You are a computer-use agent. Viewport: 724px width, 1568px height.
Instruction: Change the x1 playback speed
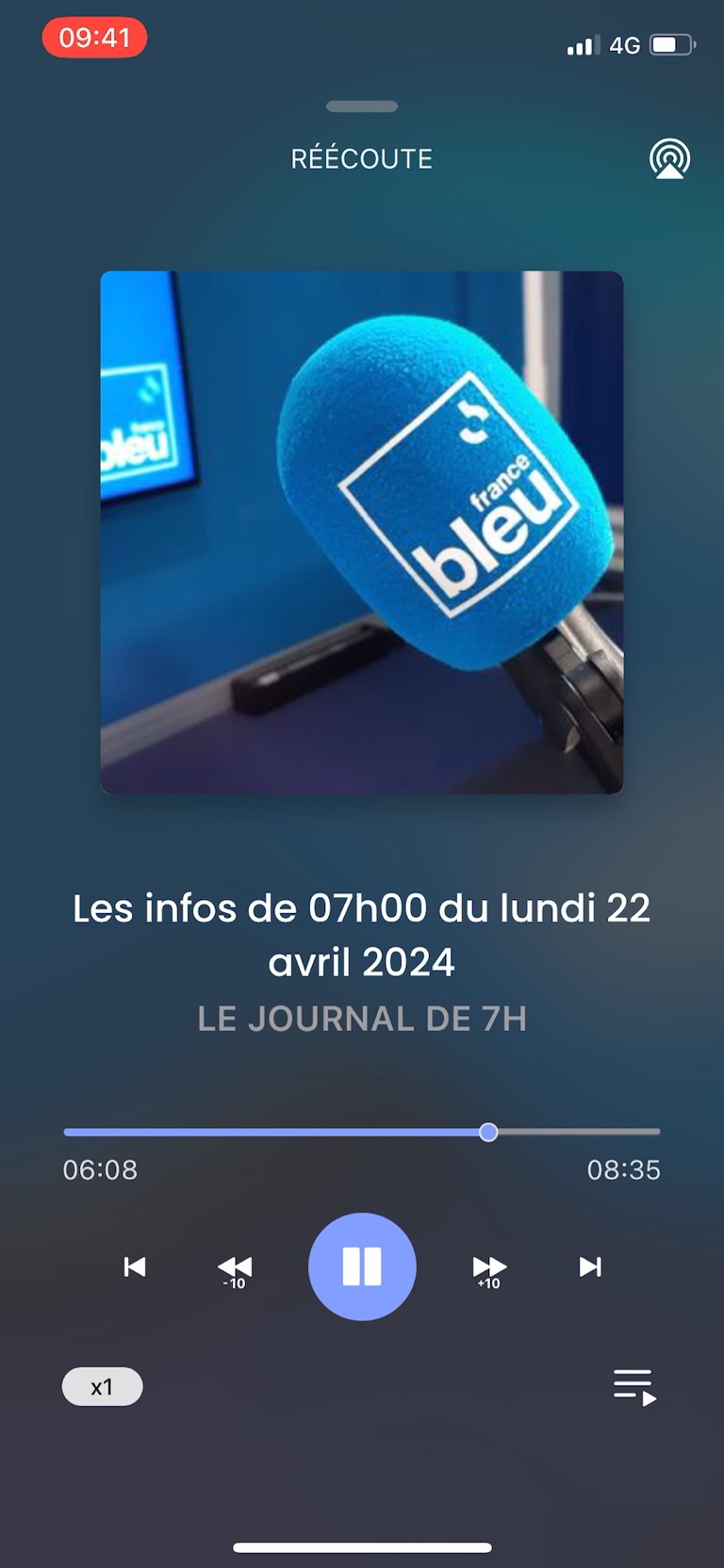102,1387
